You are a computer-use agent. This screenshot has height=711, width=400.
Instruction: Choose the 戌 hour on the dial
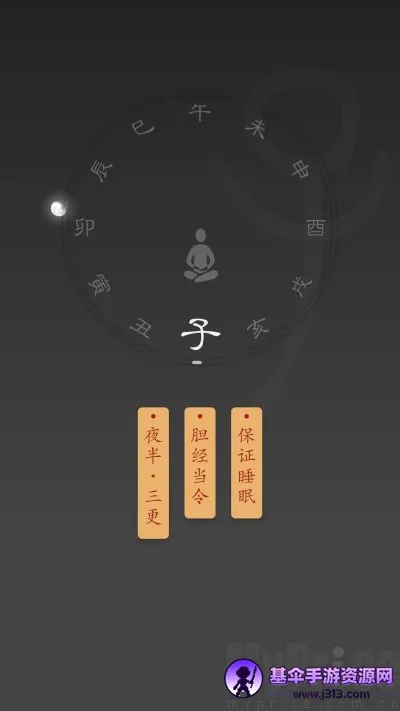click(x=302, y=287)
